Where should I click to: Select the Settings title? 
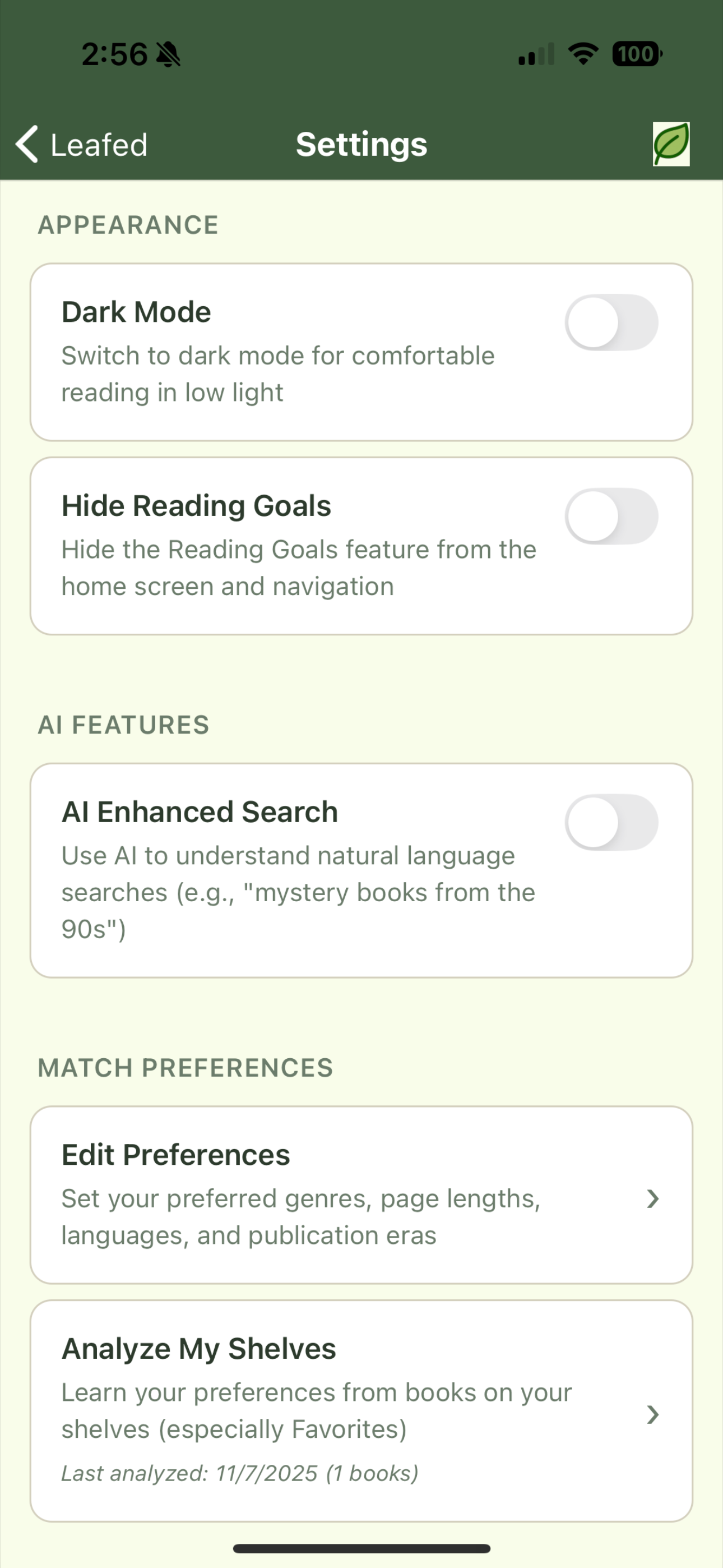(361, 145)
